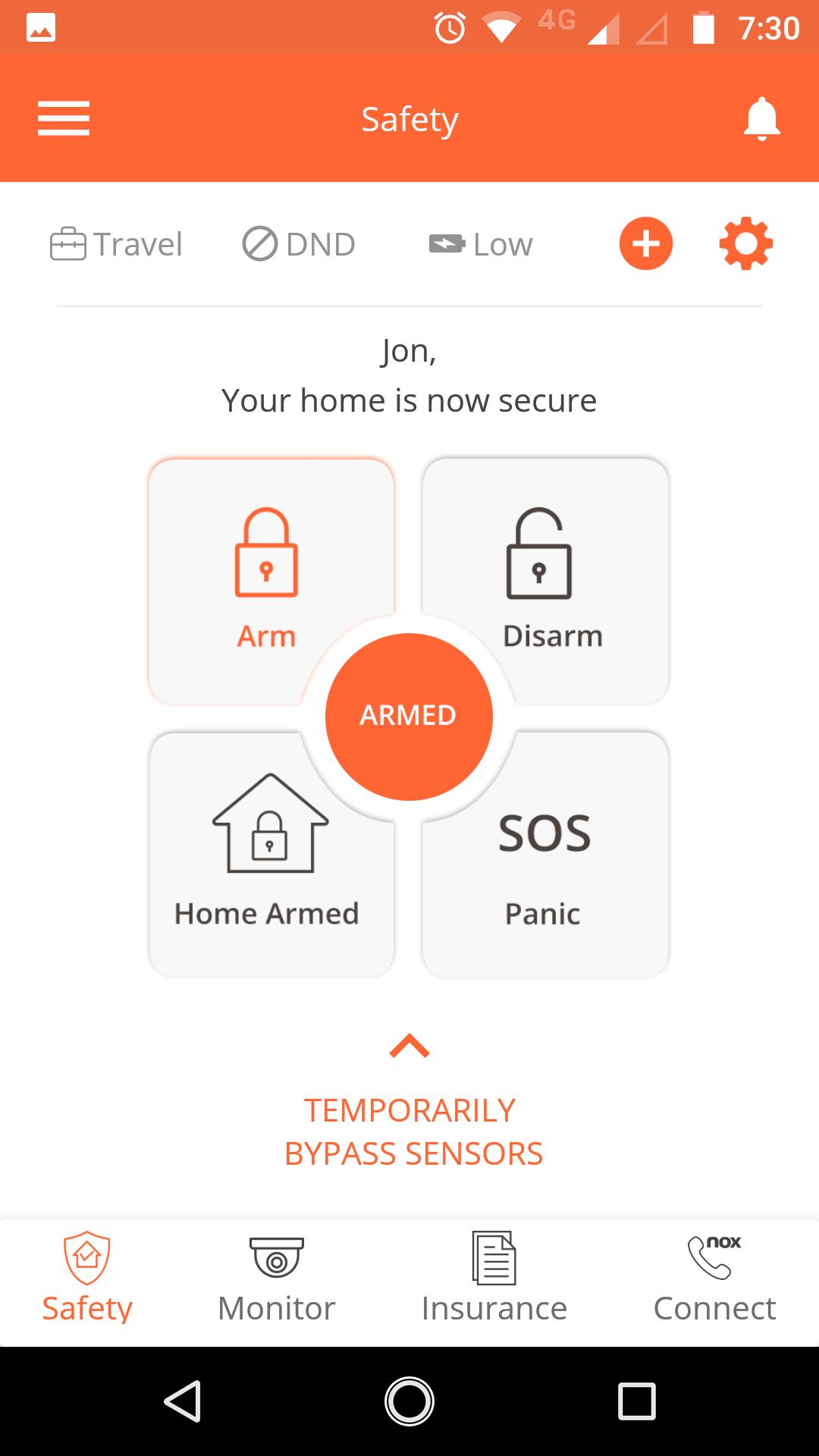Viewport: 819px width, 1456px height.
Task: Tap the Low battery indicator
Action: (x=481, y=244)
